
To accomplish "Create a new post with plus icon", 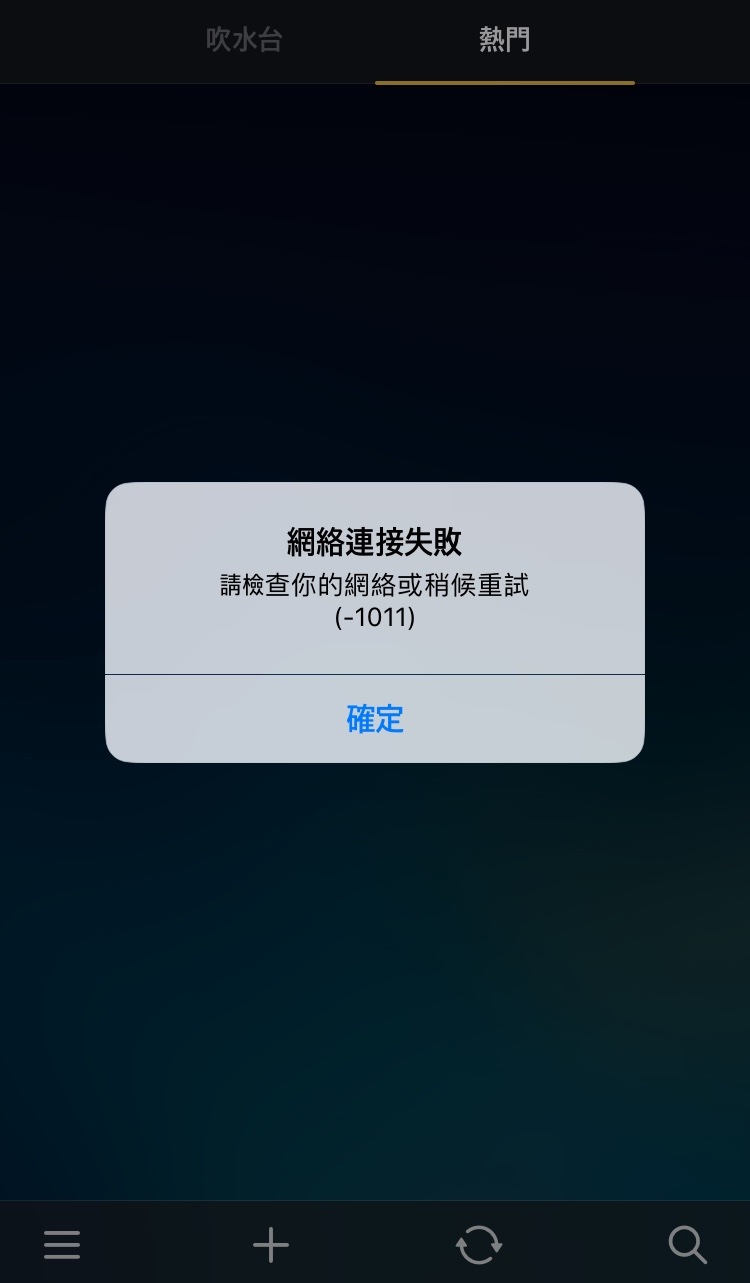I will [x=270, y=1245].
